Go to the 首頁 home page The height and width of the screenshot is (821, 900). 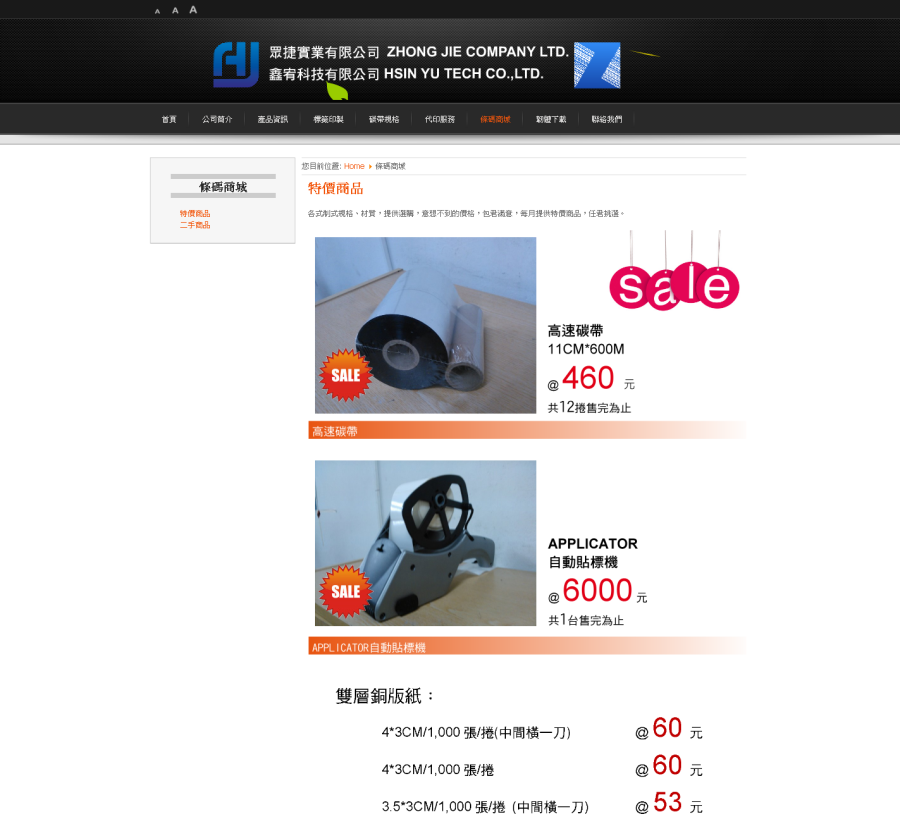tap(169, 119)
